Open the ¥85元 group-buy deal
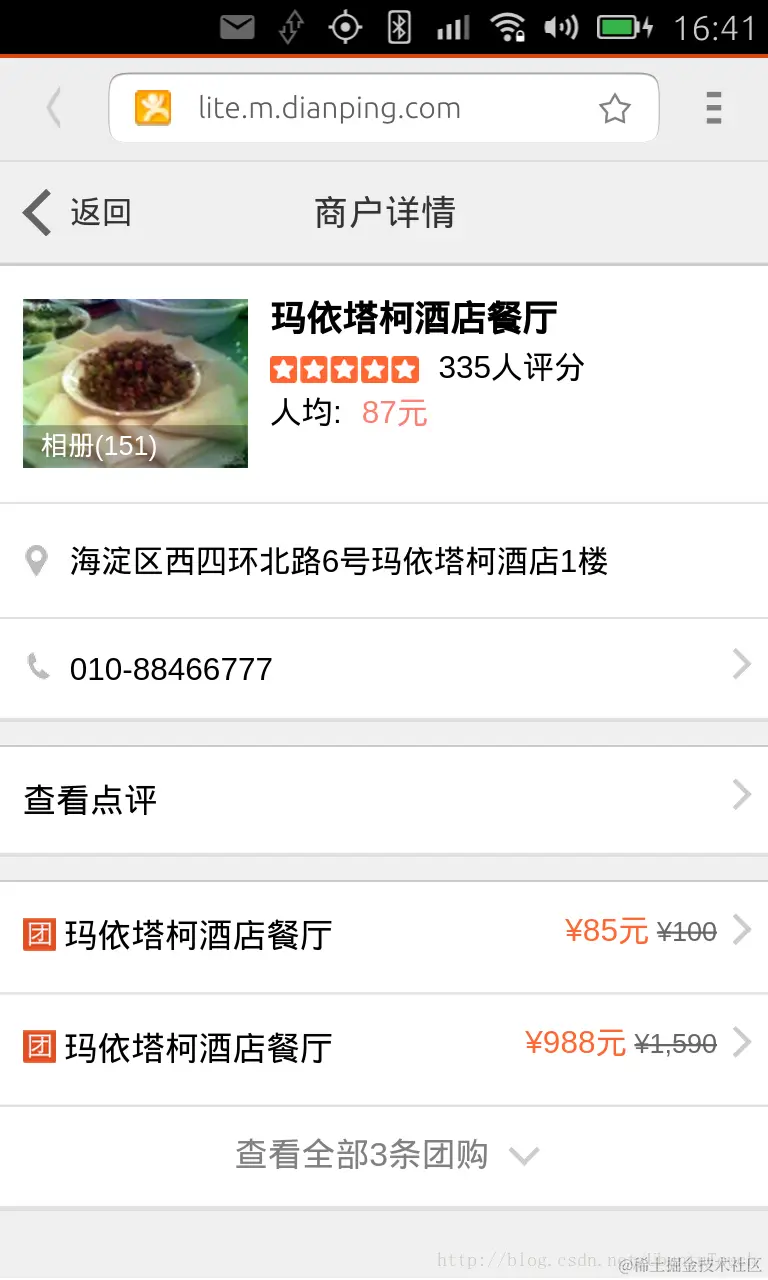Image resolution: width=768 pixels, height=1280 pixels. coord(384,936)
